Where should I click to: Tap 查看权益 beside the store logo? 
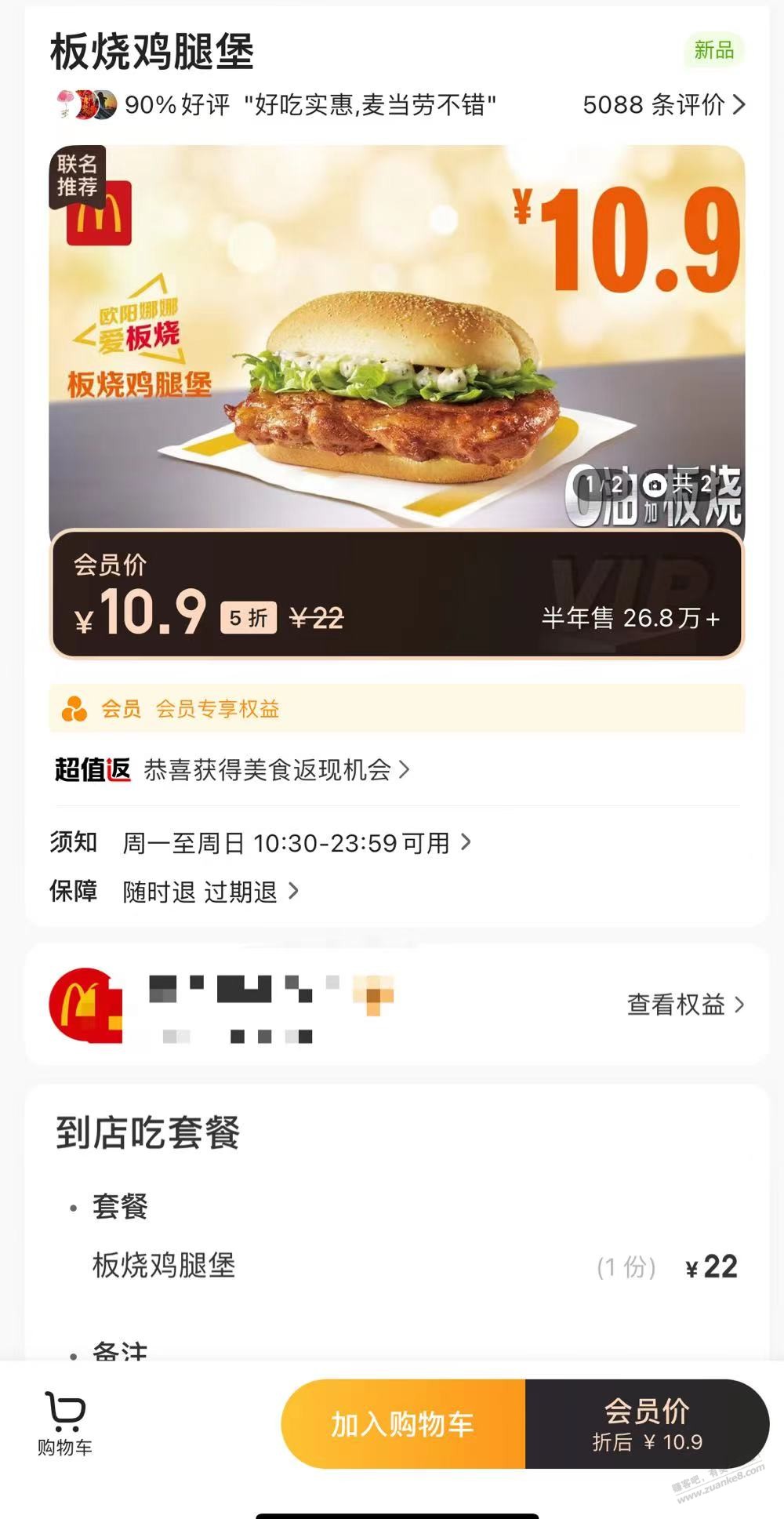685,1005
